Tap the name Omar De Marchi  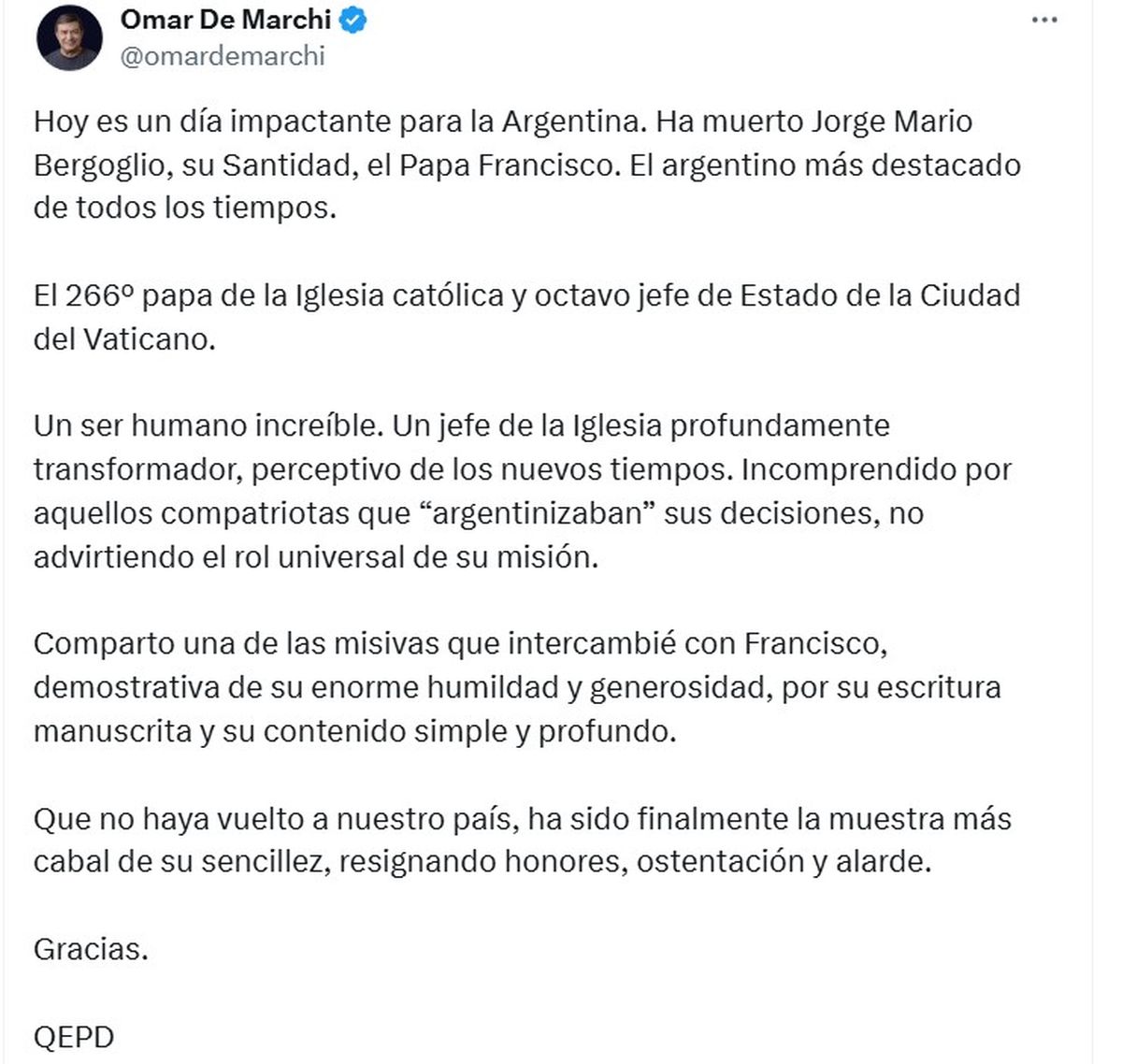(225, 19)
